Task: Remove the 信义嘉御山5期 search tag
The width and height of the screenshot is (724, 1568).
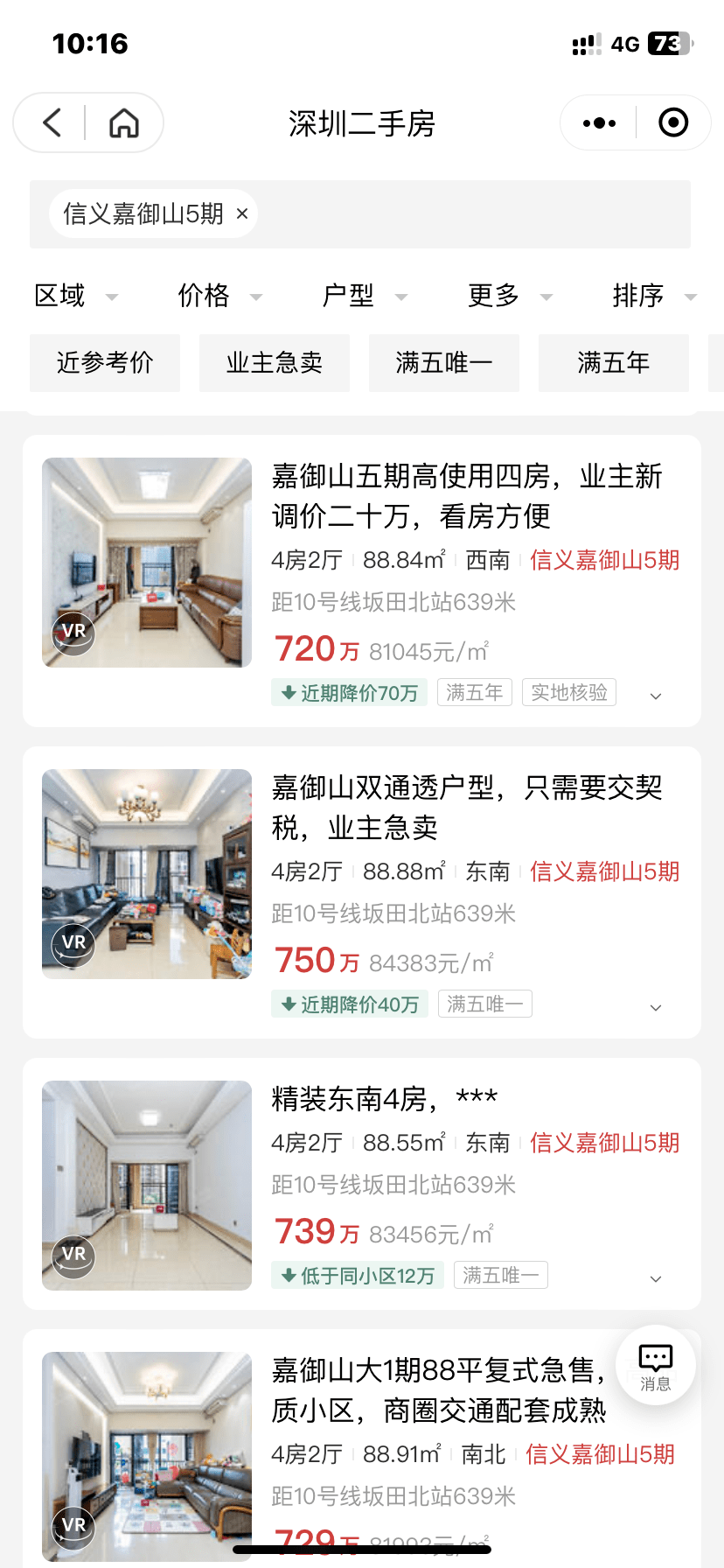Action: [242, 213]
